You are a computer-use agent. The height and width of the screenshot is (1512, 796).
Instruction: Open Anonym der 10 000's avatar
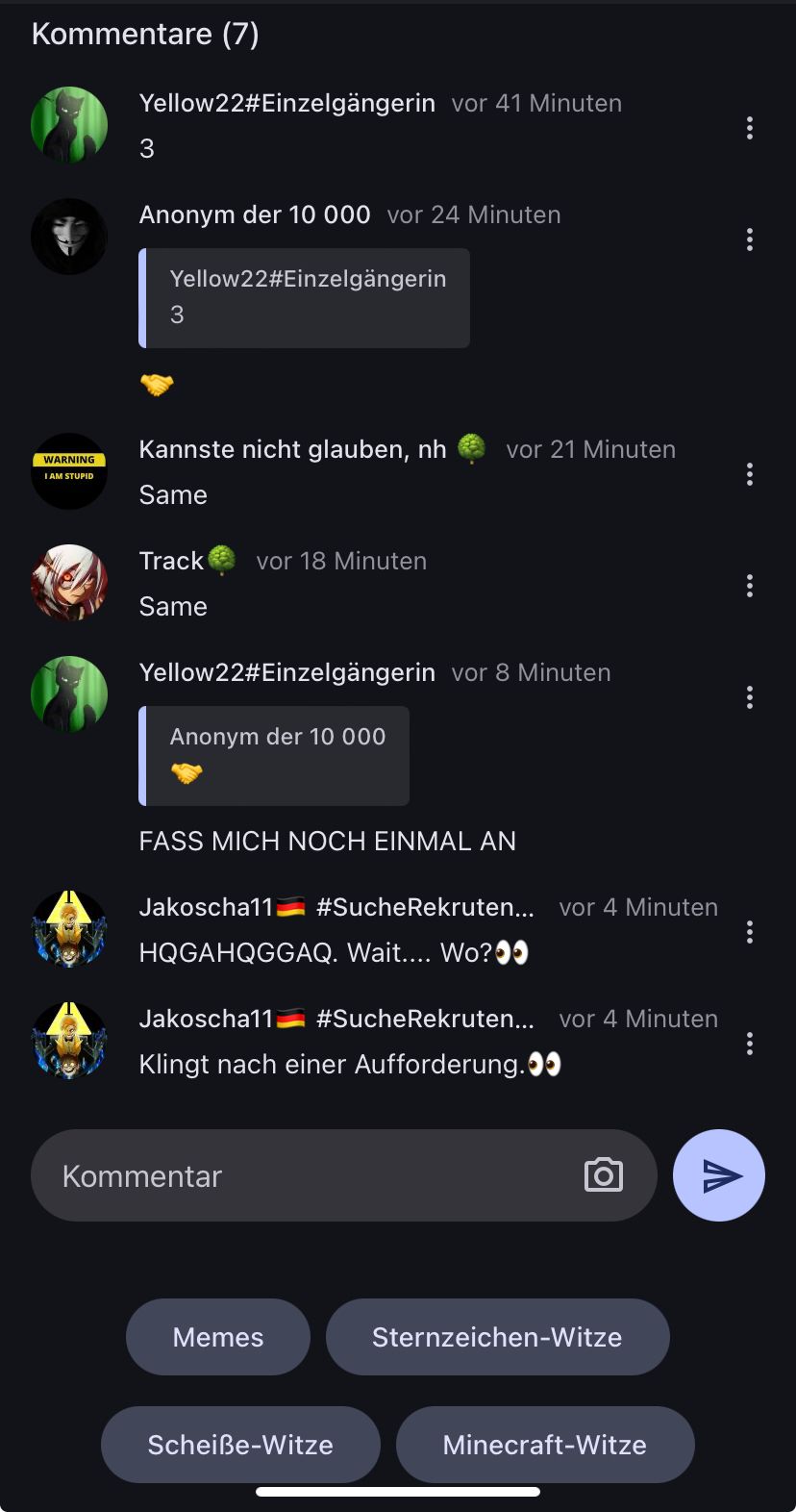69,237
